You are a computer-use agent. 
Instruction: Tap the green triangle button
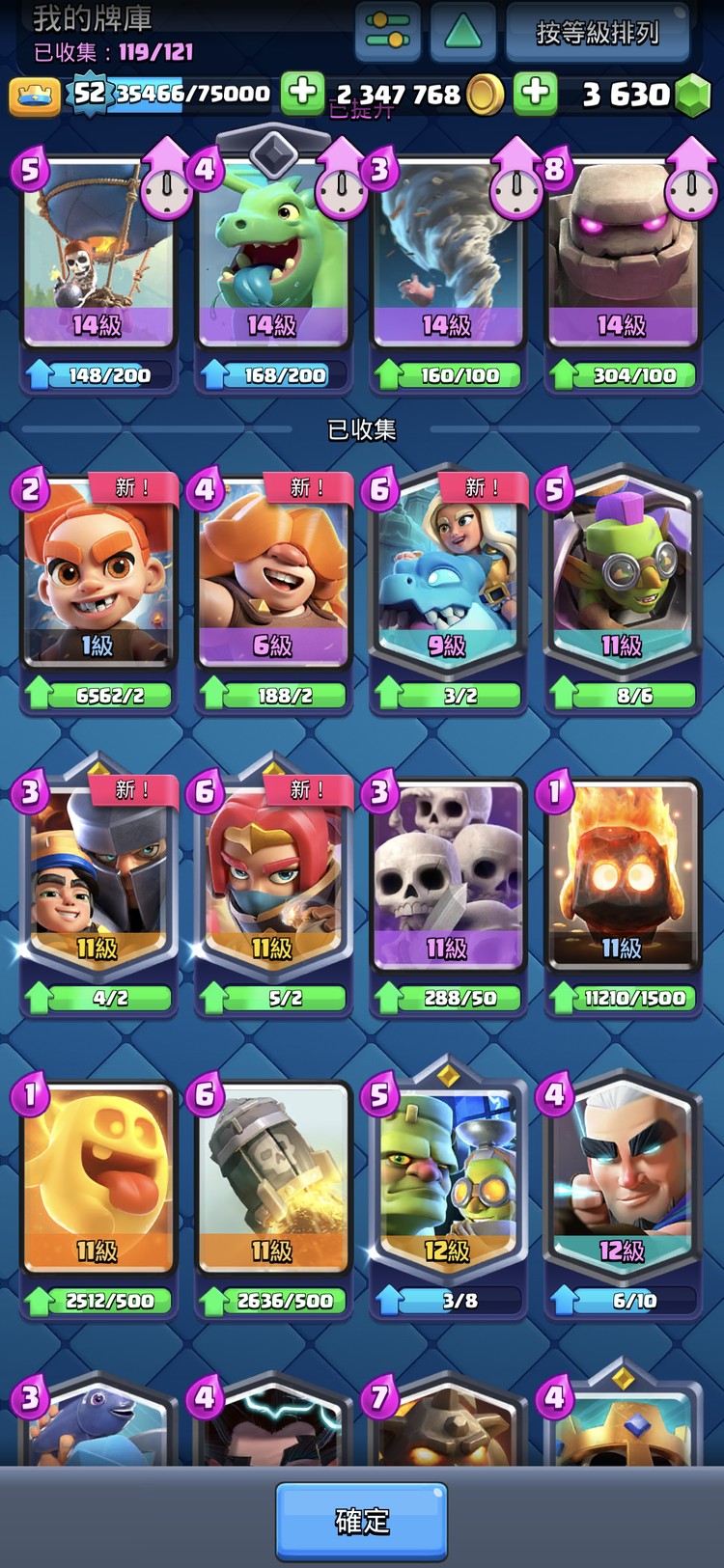pyautogui.click(x=463, y=31)
